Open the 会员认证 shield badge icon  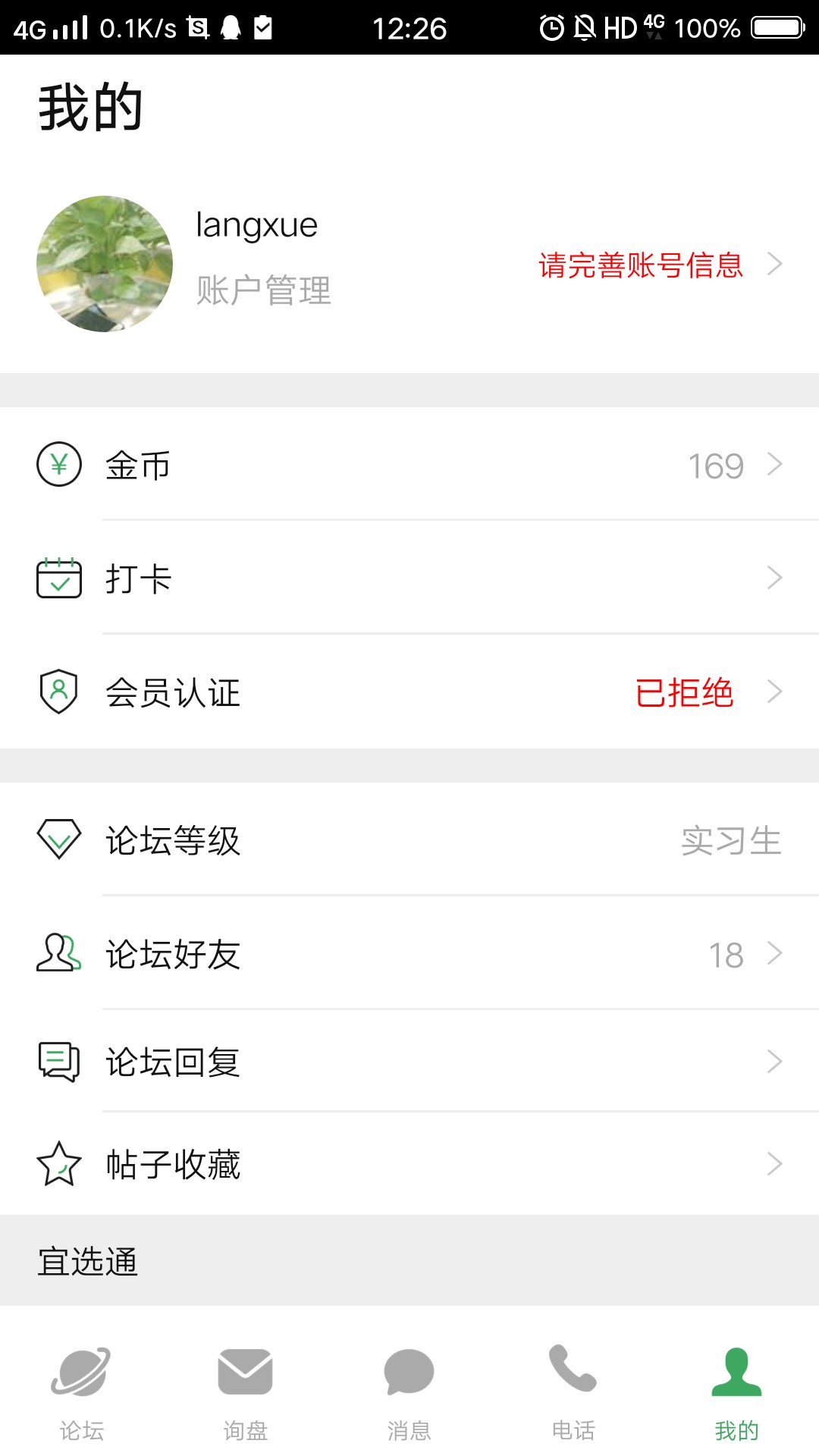59,692
